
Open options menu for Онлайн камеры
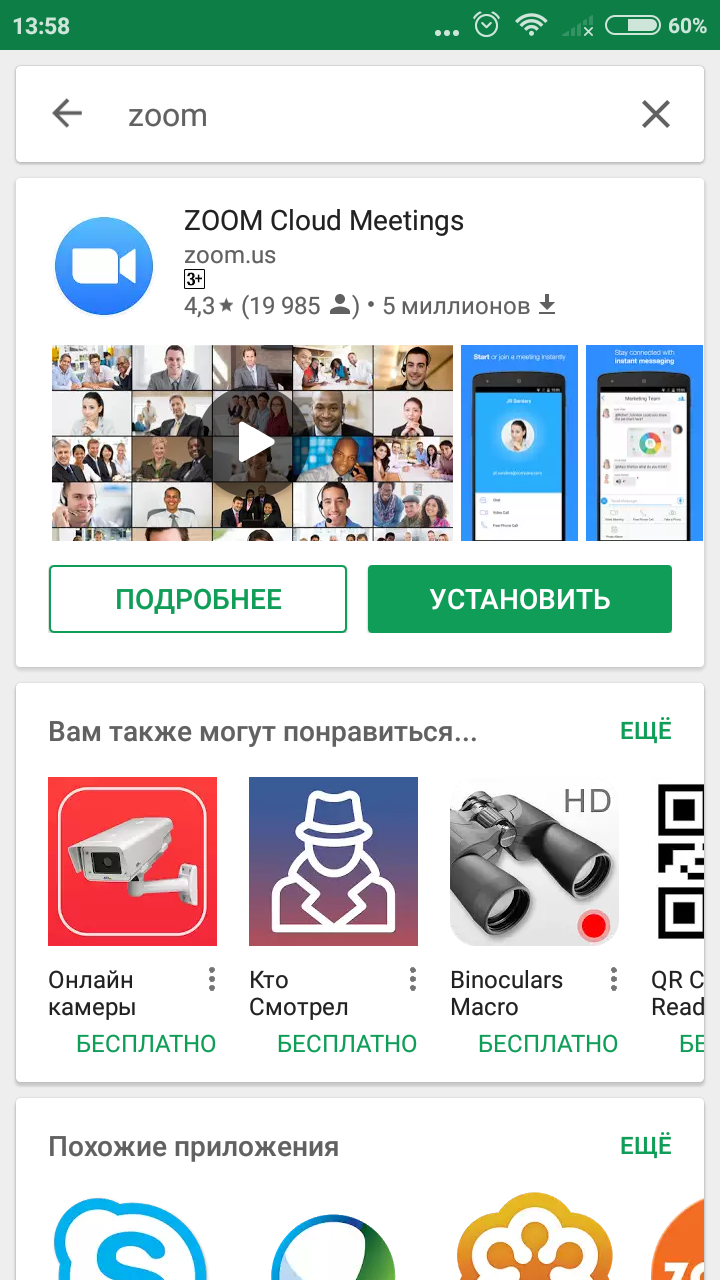[x=212, y=979]
